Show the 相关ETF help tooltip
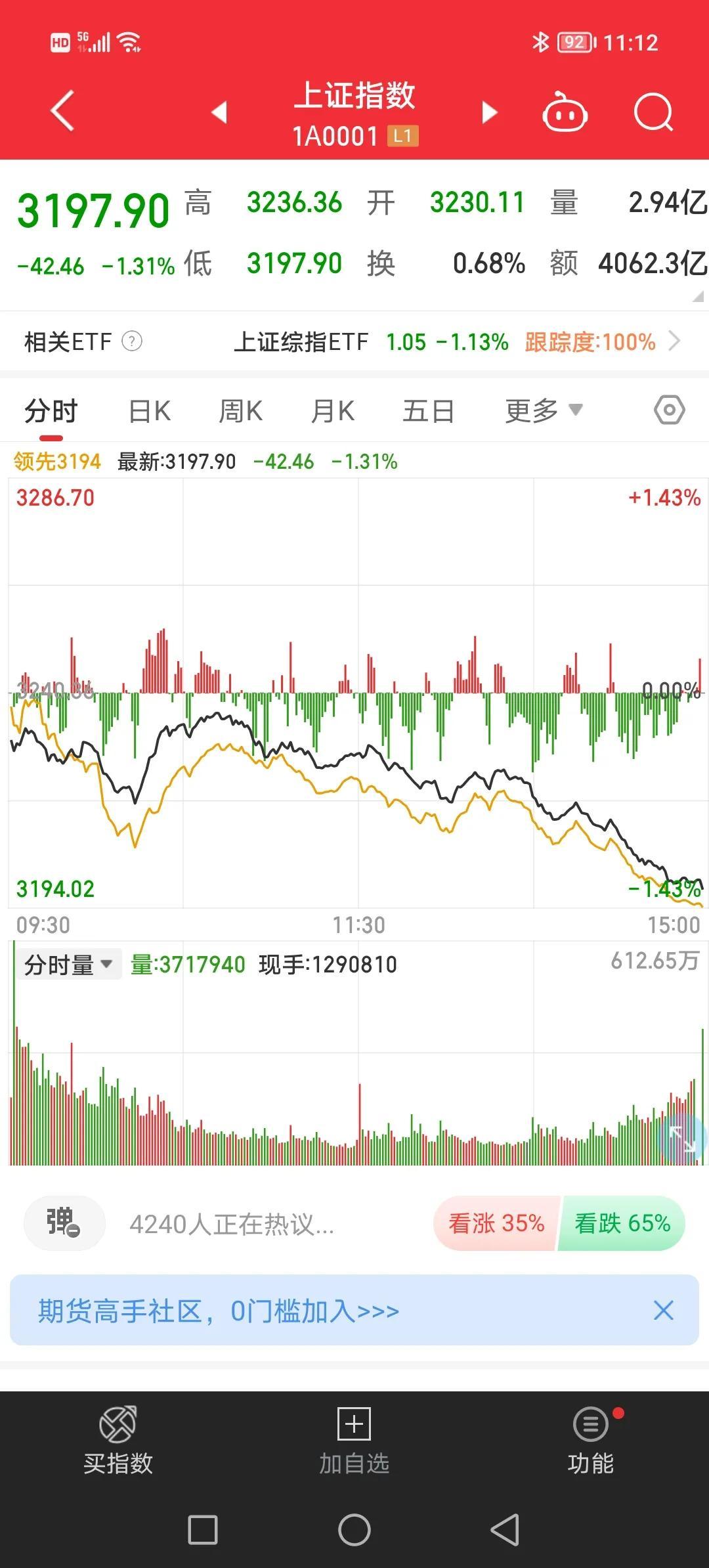This screenshot has width=709, height=1568. click(132, 341)
